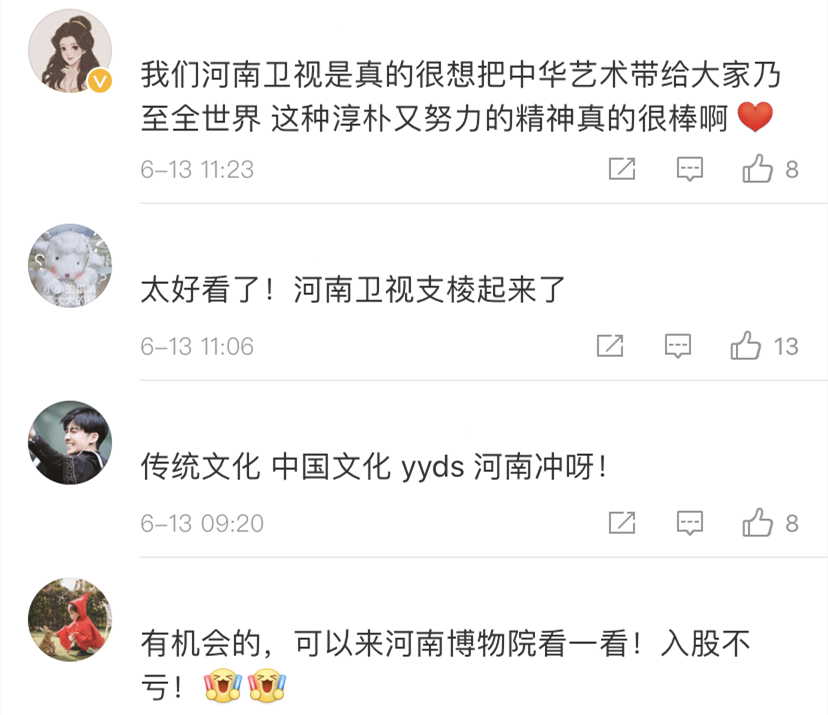Like the comment 传统文化 中国文化 yyds
Image resolution: width=828 pixels, height=715 pixels.
[758, 523]
